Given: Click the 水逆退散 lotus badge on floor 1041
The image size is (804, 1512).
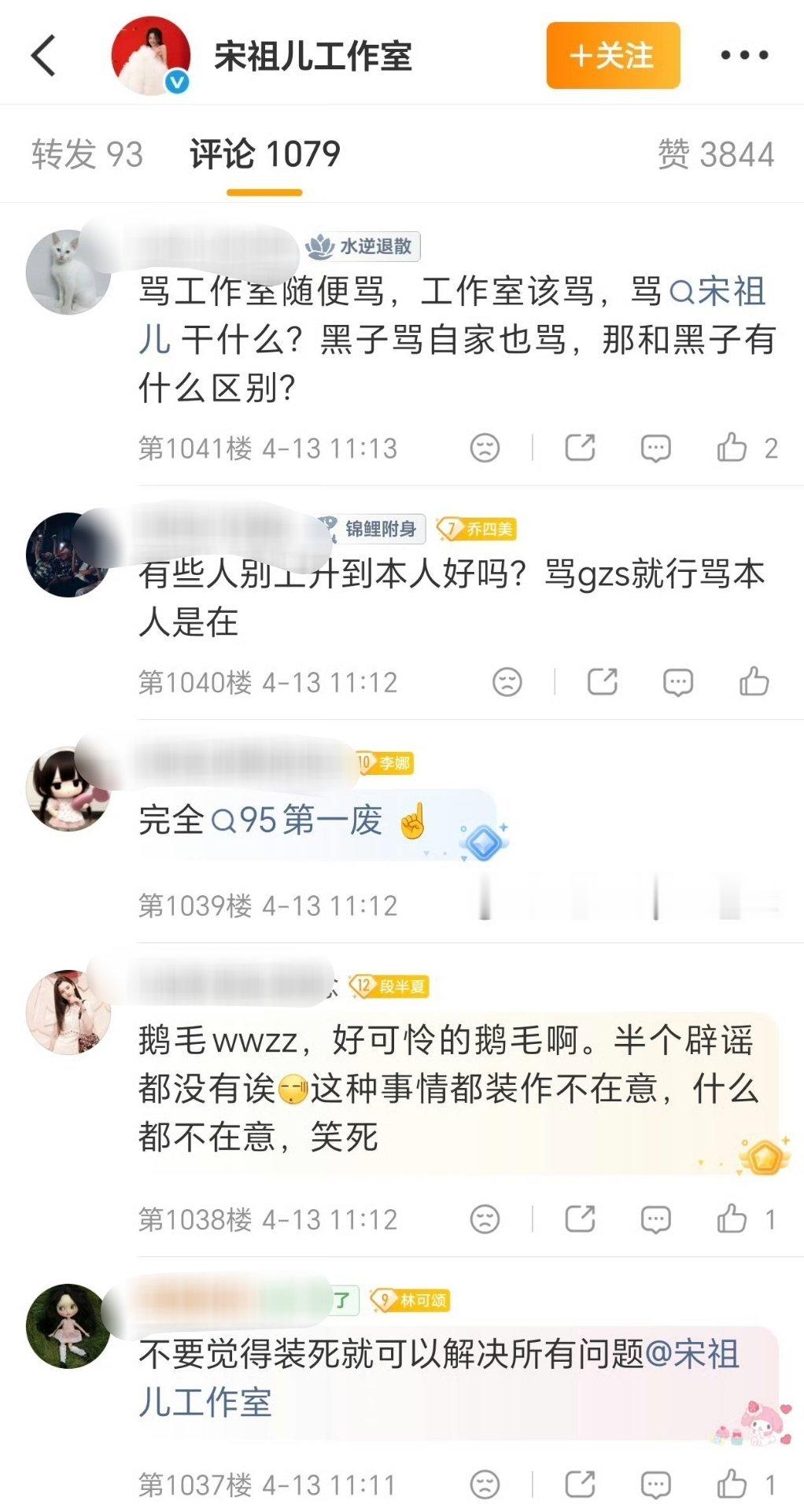Looking at the screenshot, I should [x=363, y=246].
